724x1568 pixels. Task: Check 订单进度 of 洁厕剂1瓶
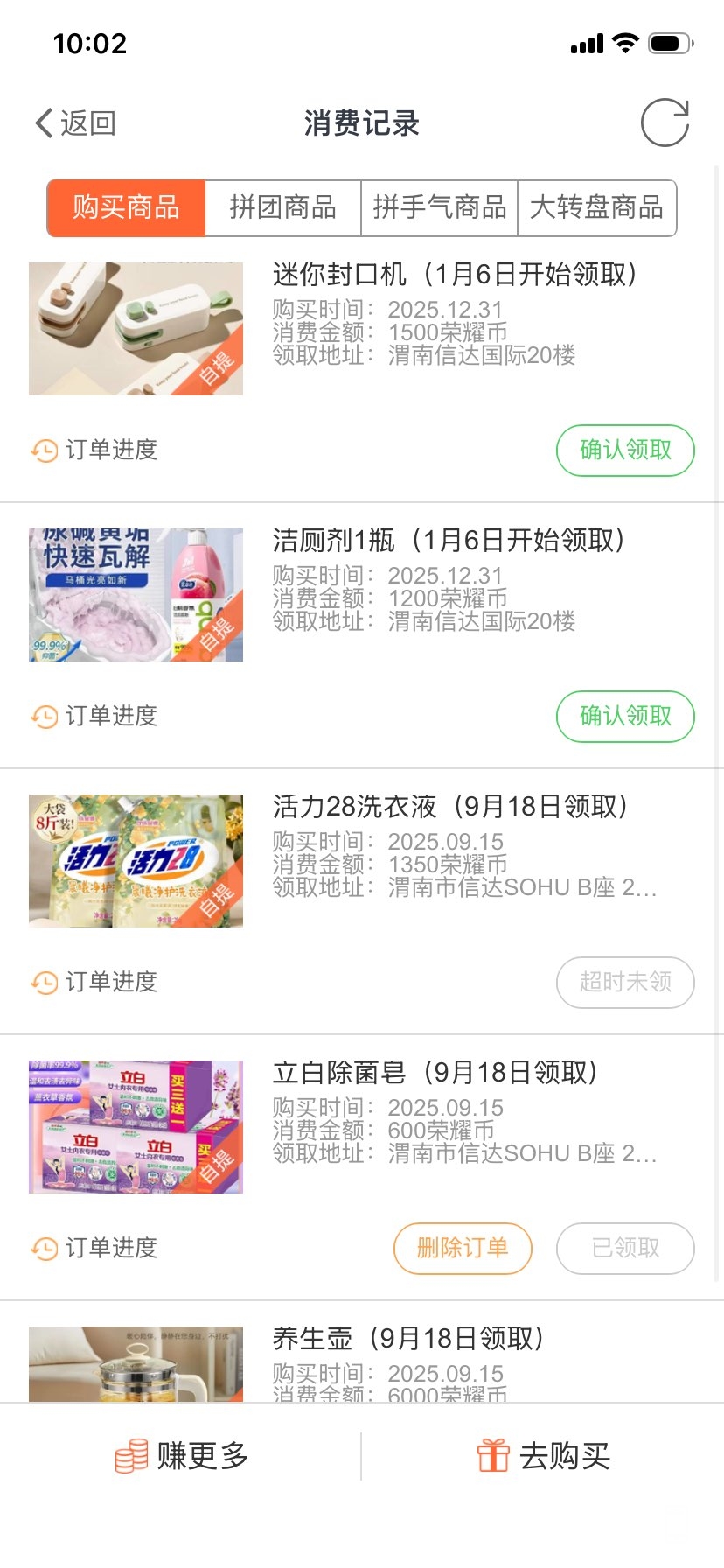click(x=94, y=717)
